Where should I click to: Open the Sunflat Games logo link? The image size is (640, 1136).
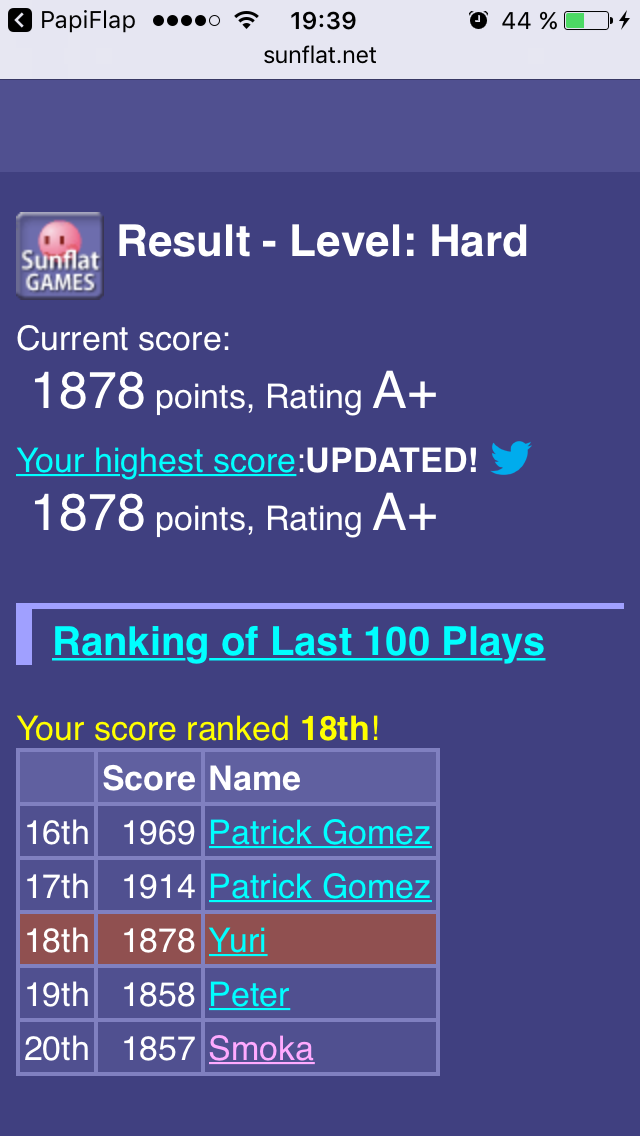[x=60, y=255]
